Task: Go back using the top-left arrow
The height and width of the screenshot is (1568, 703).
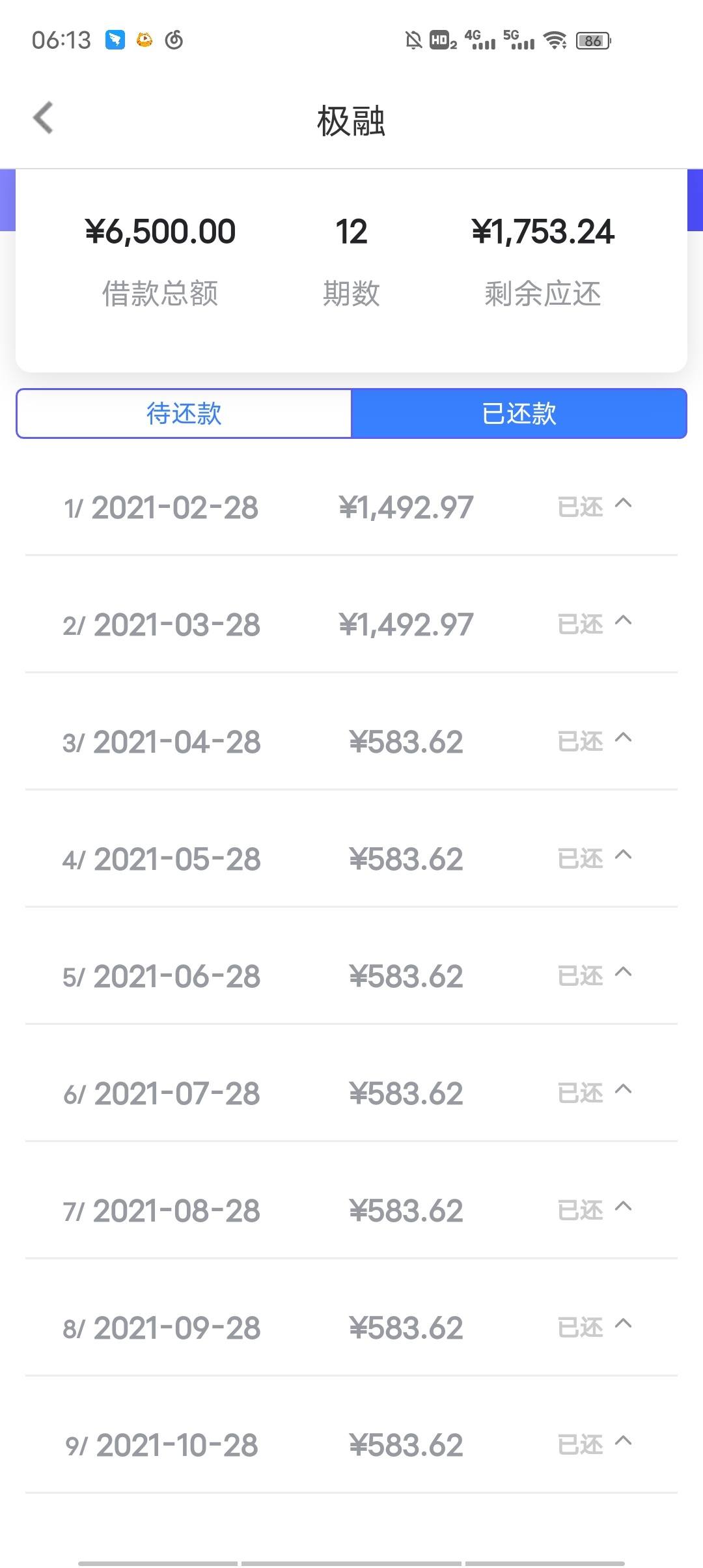Action: (43, 119)
